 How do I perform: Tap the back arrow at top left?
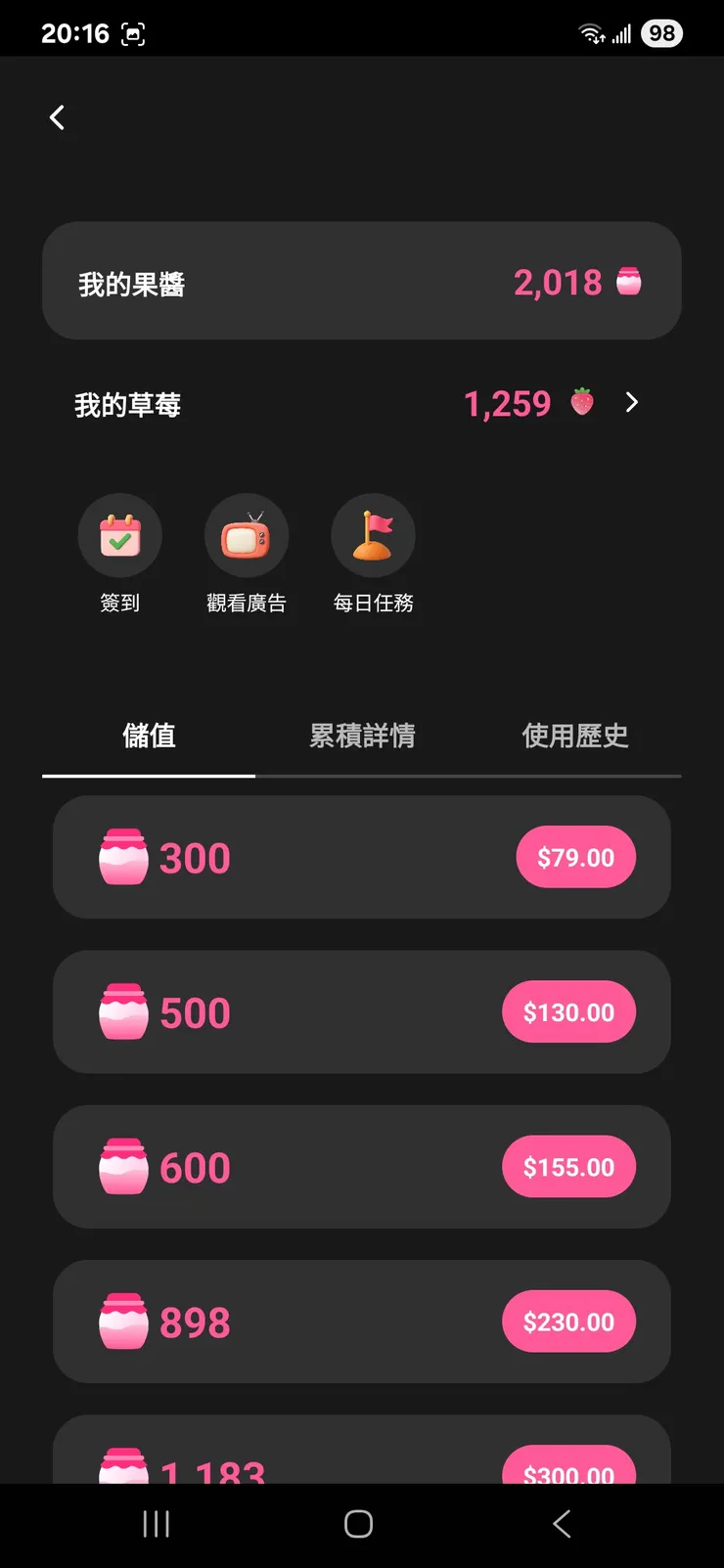(x=57, y=116)
